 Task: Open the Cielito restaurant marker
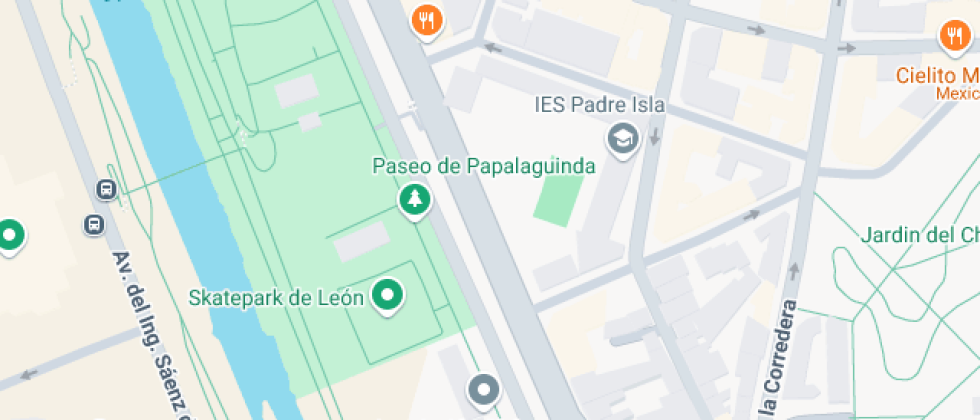click(x=956, y=36)
